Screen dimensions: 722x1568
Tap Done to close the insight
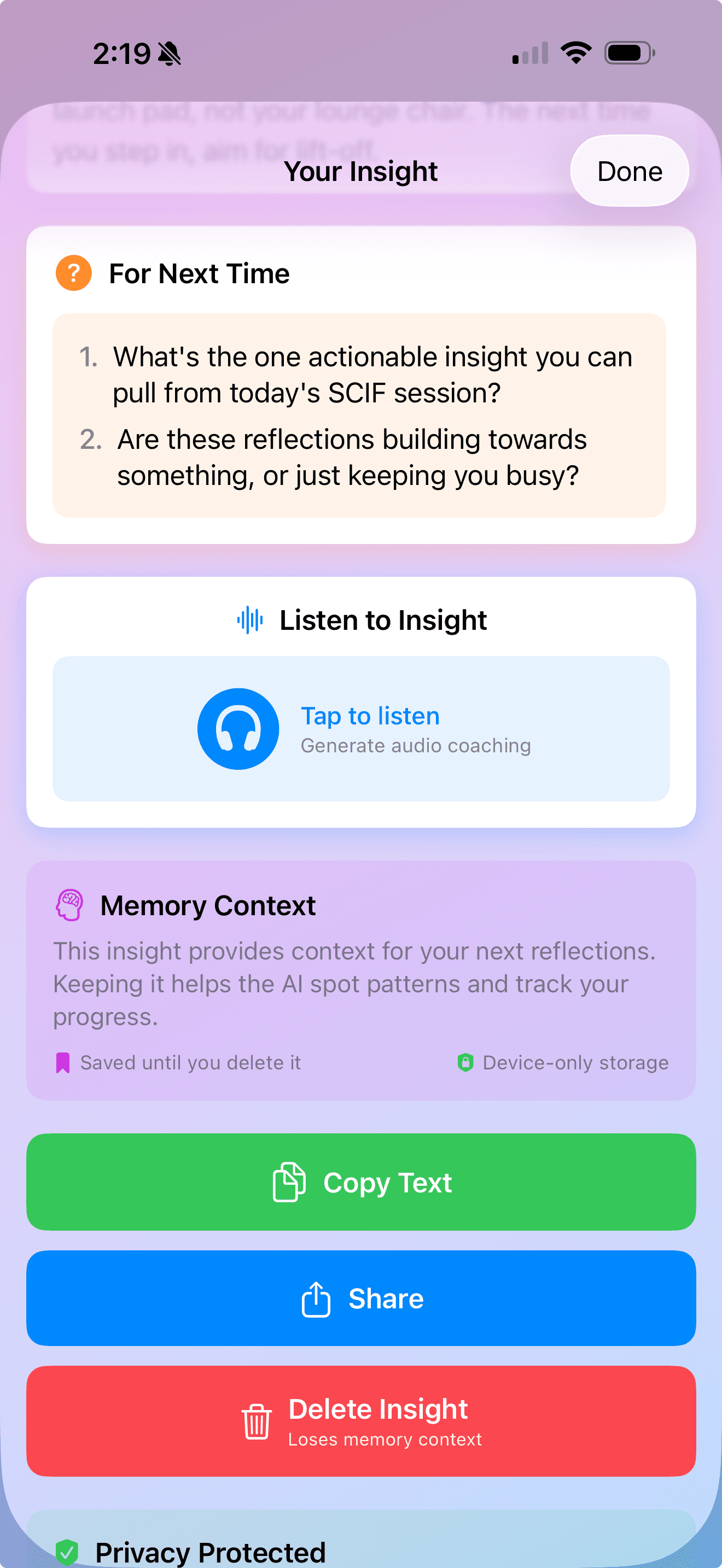point(629,171)
